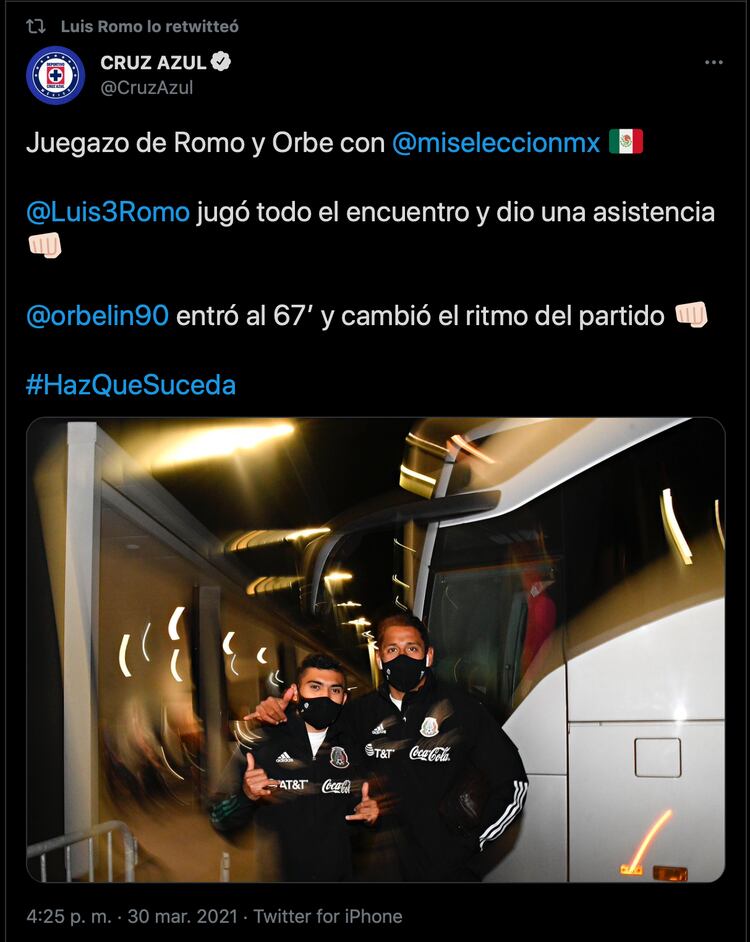Open the @orbelin90 mention
The image size is (750, 942).
pyautogui.click(x=98, y=316)
